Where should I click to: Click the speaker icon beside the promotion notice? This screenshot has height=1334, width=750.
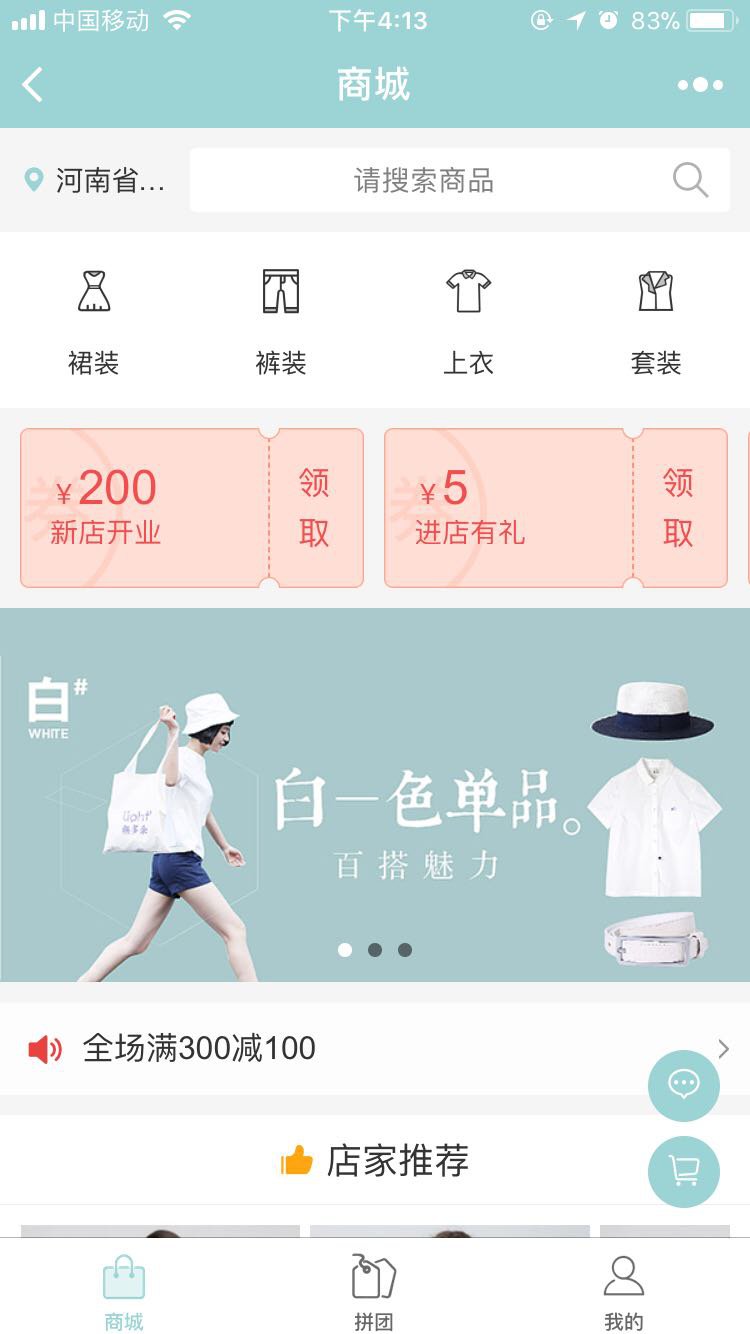pos(43,1047)
